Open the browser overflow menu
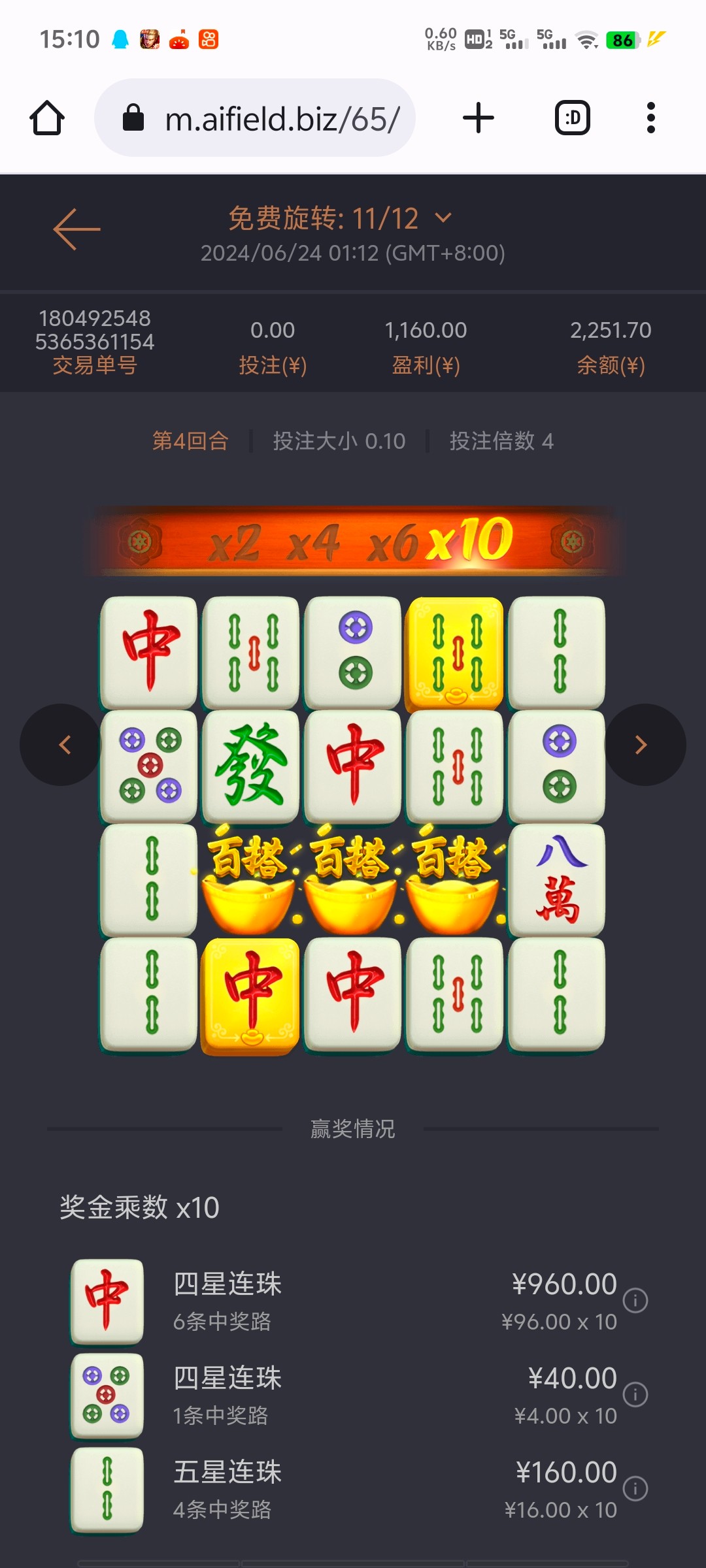Image resolution: width=706 pixels, height=1568 pixels. pyautogui.click(x=650, y=118)
